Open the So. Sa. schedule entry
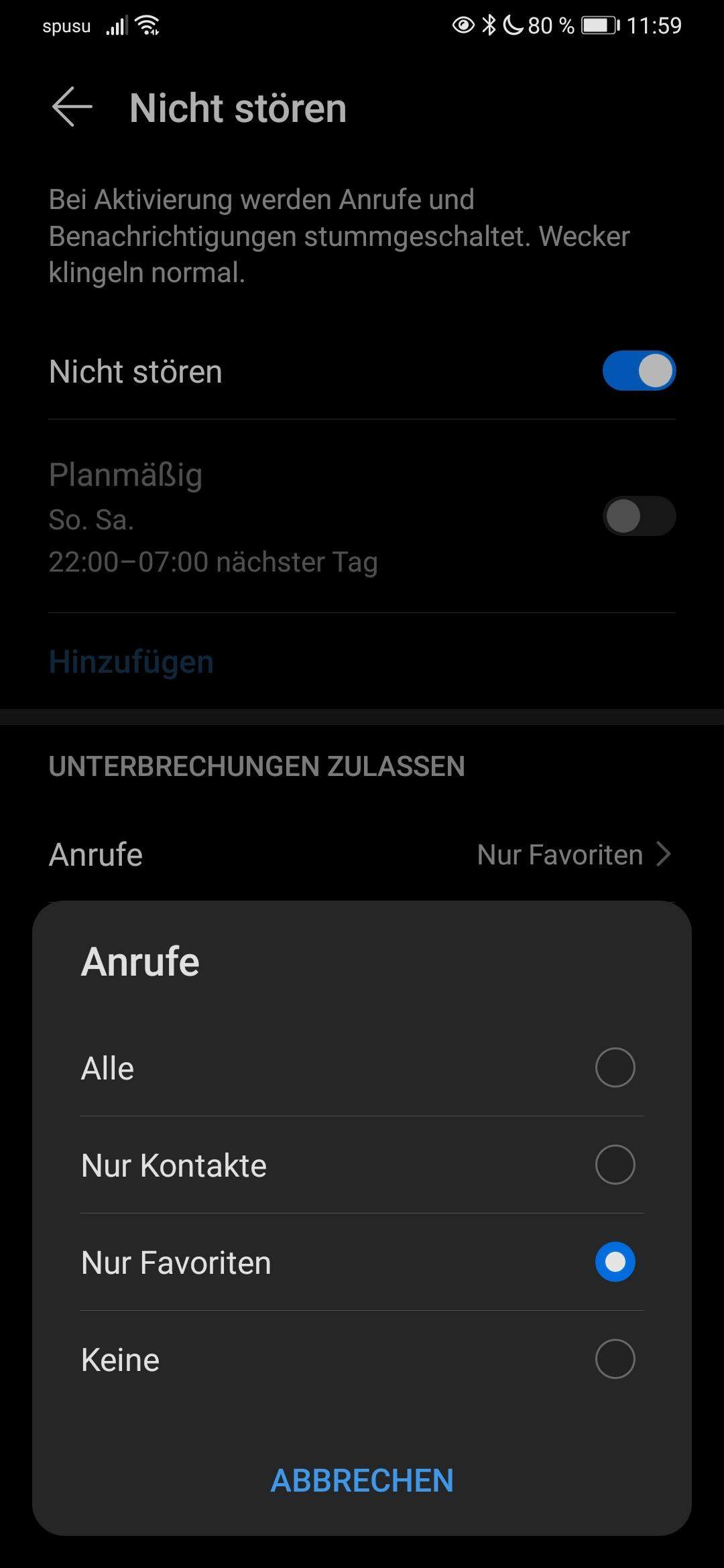Image resolution: width=724 pixels, height=1568 pixels. tap(268, 516)
